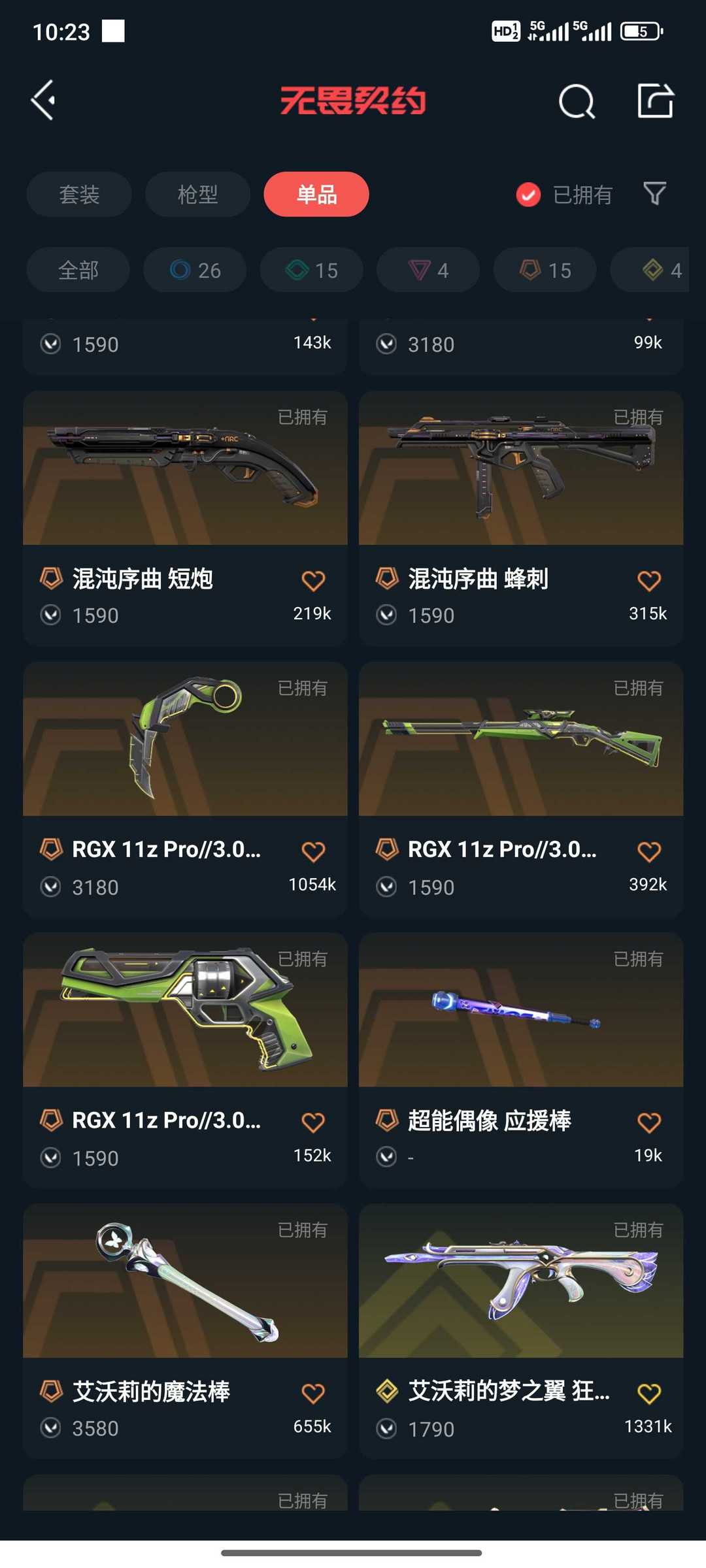This screenshot has height=1568, width=706.
Task: Select the 单品 tab
Action: [x=316, y=194]
